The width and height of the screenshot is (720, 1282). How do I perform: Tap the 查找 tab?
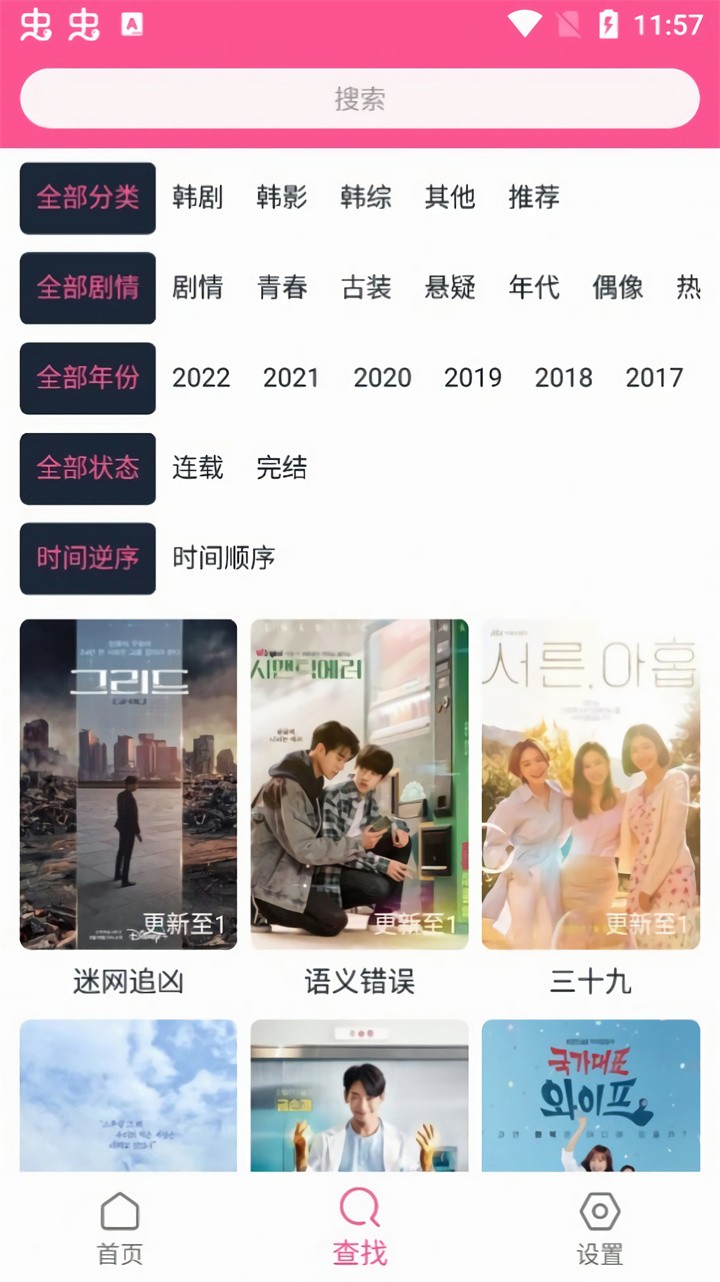pos(360,1228)
